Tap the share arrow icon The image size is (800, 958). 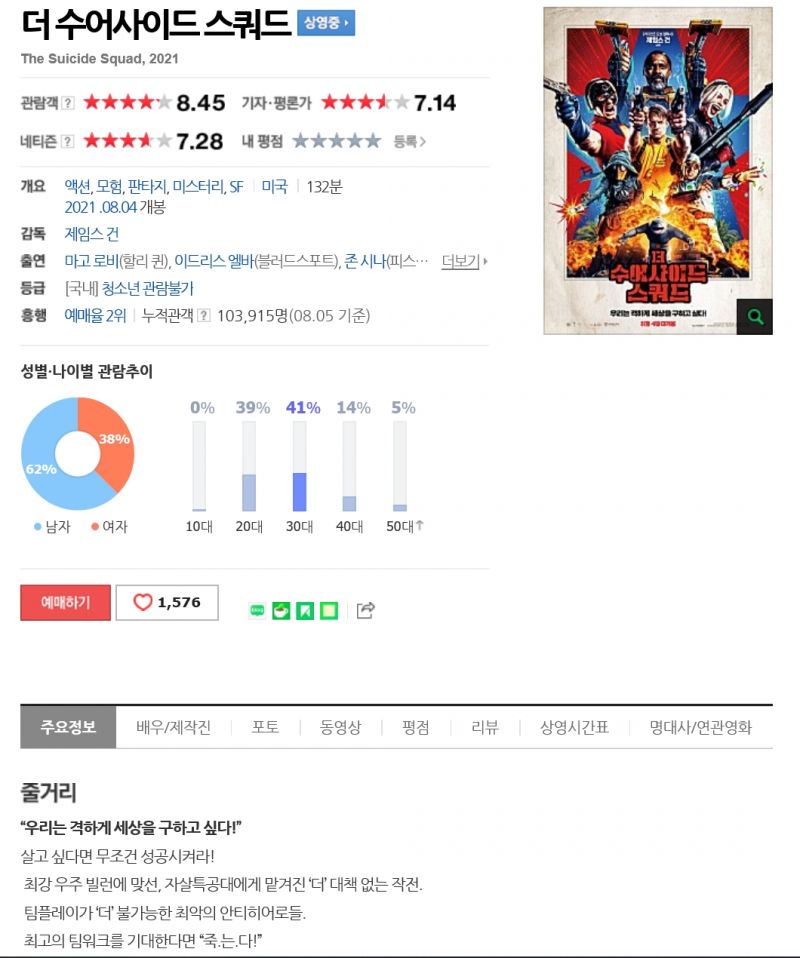point(366,610)
